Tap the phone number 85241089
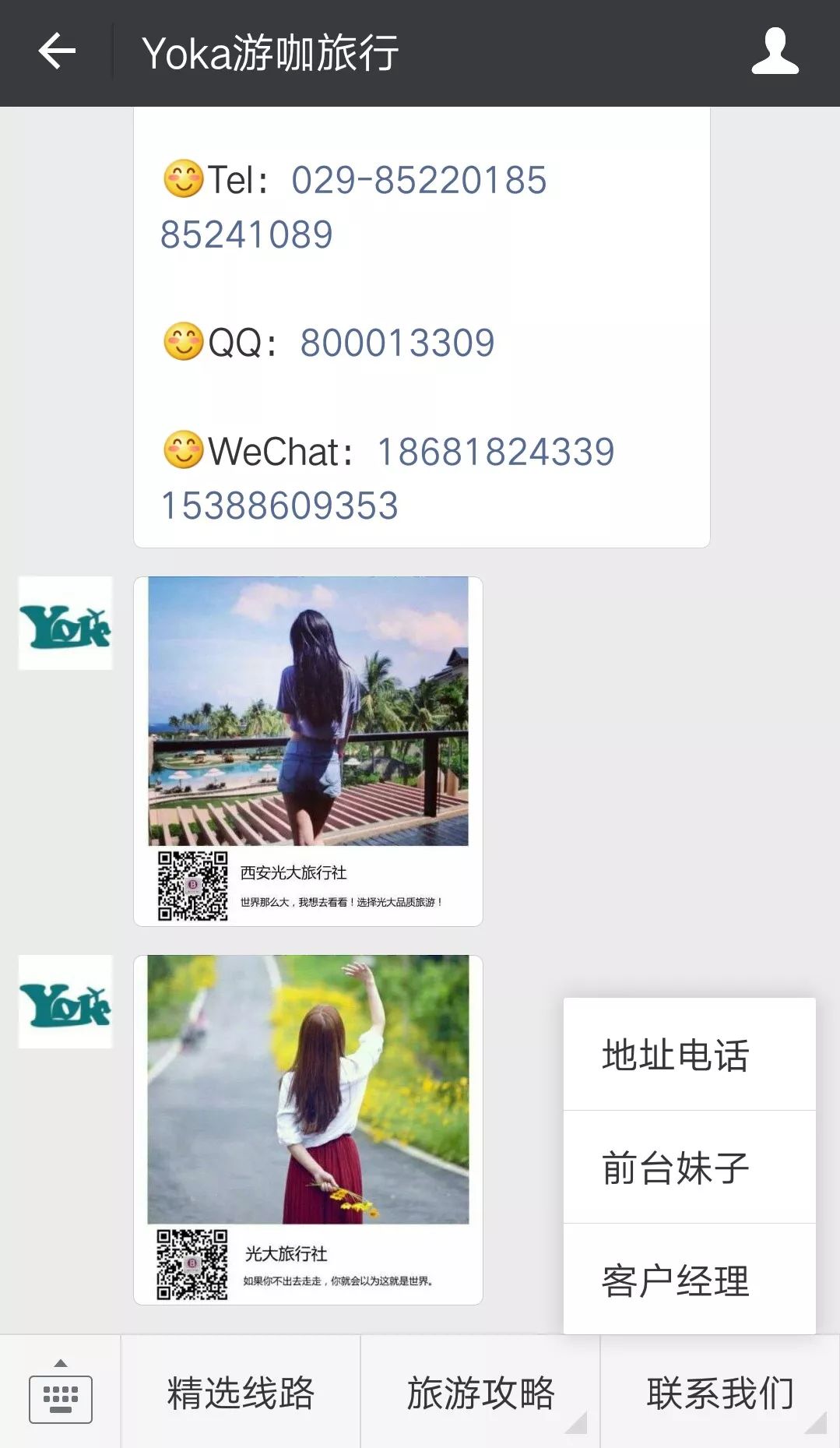The height and width of the screenshot is (1448, 840). (x=247, y=234)
